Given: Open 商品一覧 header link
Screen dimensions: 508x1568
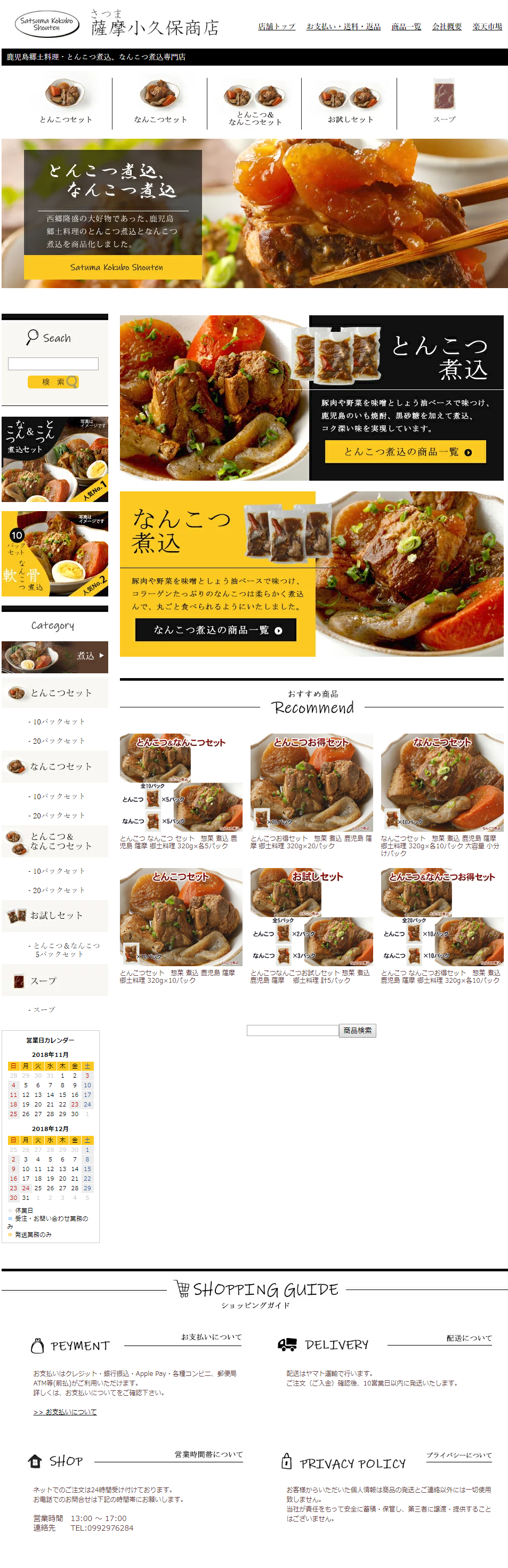Looking at the screenshot, I should (x=406, y=27).
